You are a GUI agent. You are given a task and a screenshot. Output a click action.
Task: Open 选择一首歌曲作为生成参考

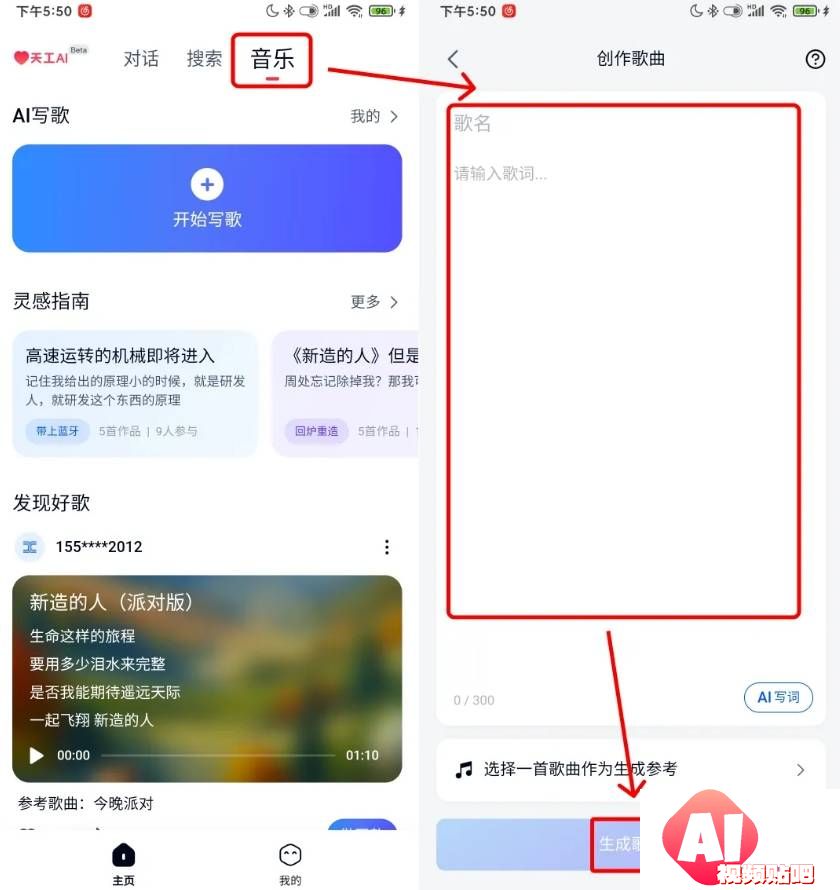pos(630,769)
